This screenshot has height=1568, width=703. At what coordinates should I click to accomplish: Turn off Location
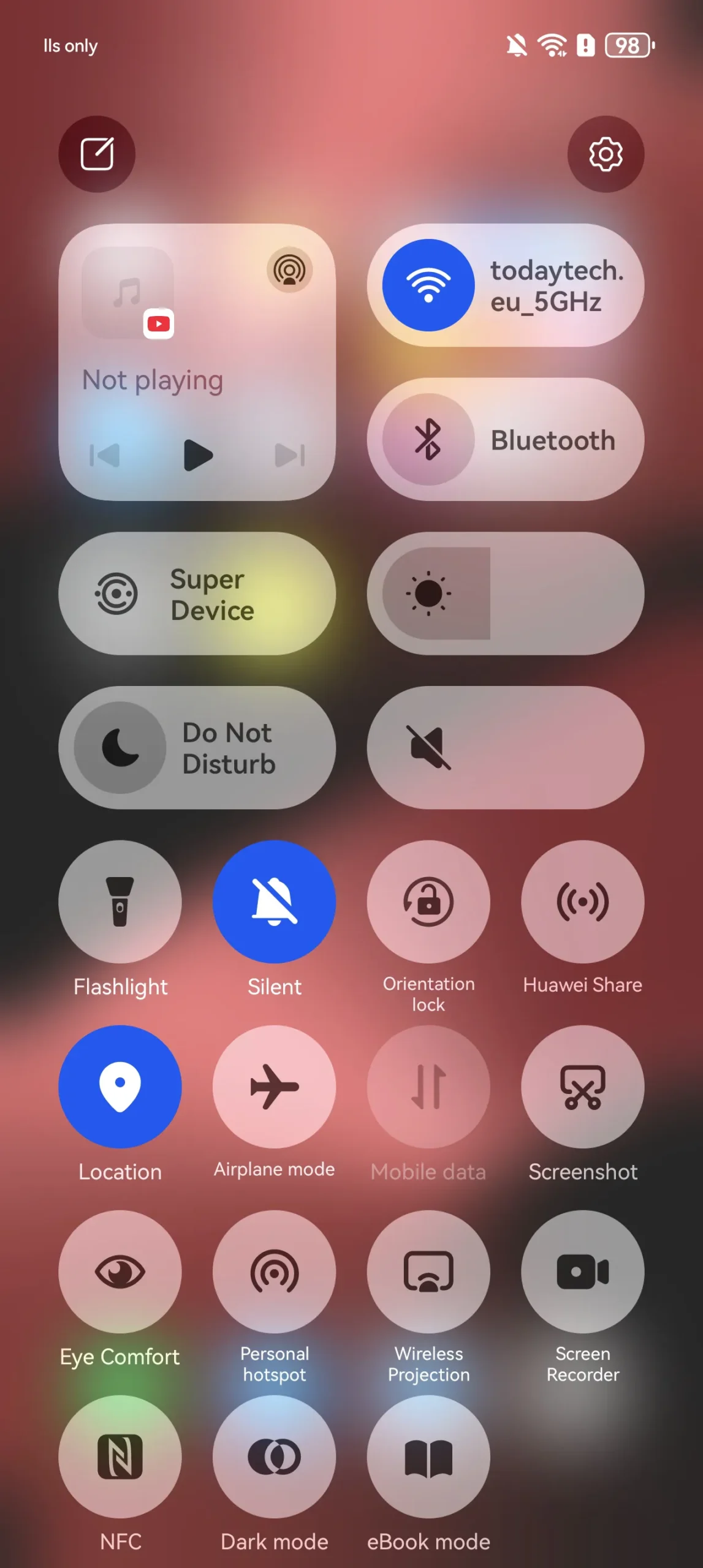tap(120, 1087)
